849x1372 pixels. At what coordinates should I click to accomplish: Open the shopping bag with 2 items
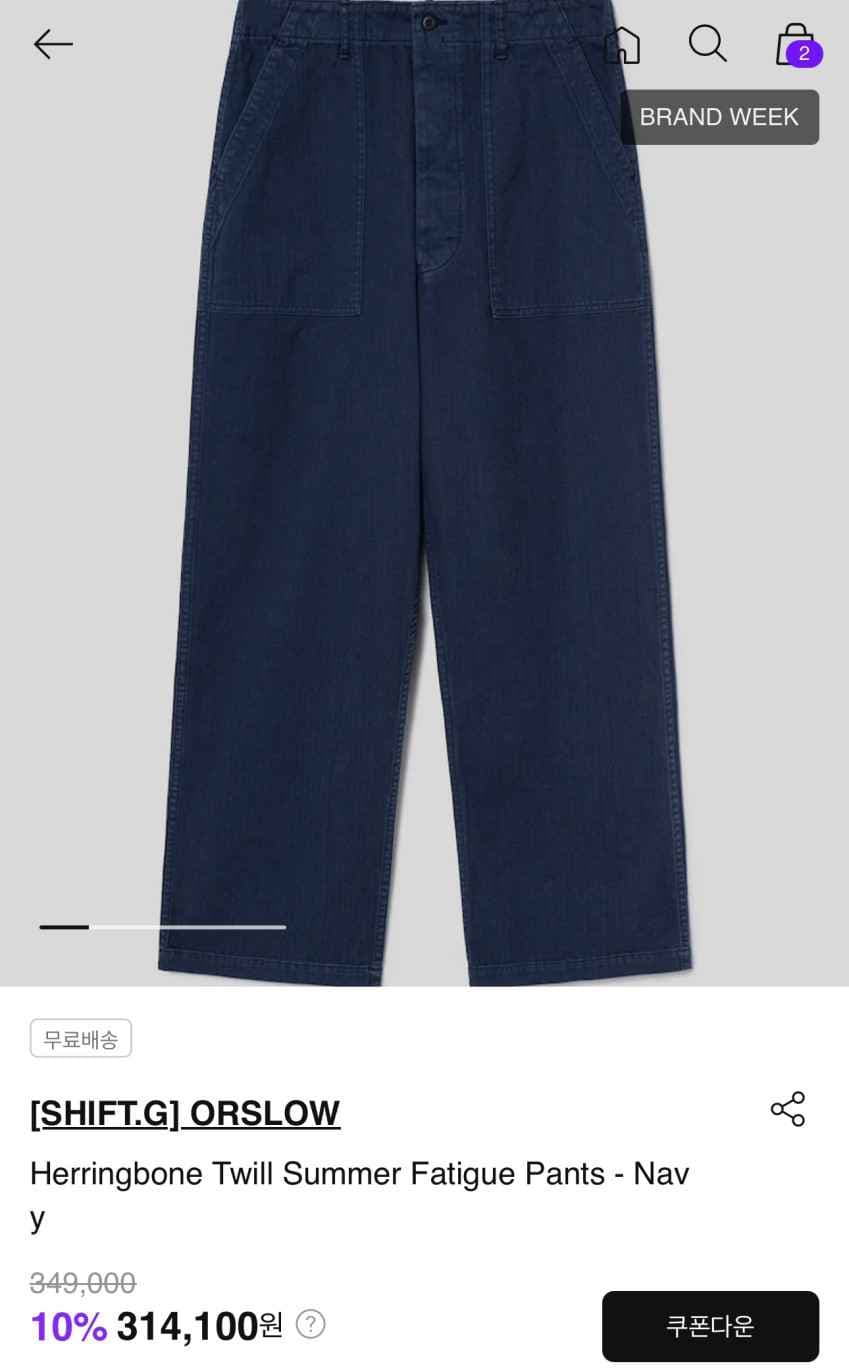(x=797, y=45)
